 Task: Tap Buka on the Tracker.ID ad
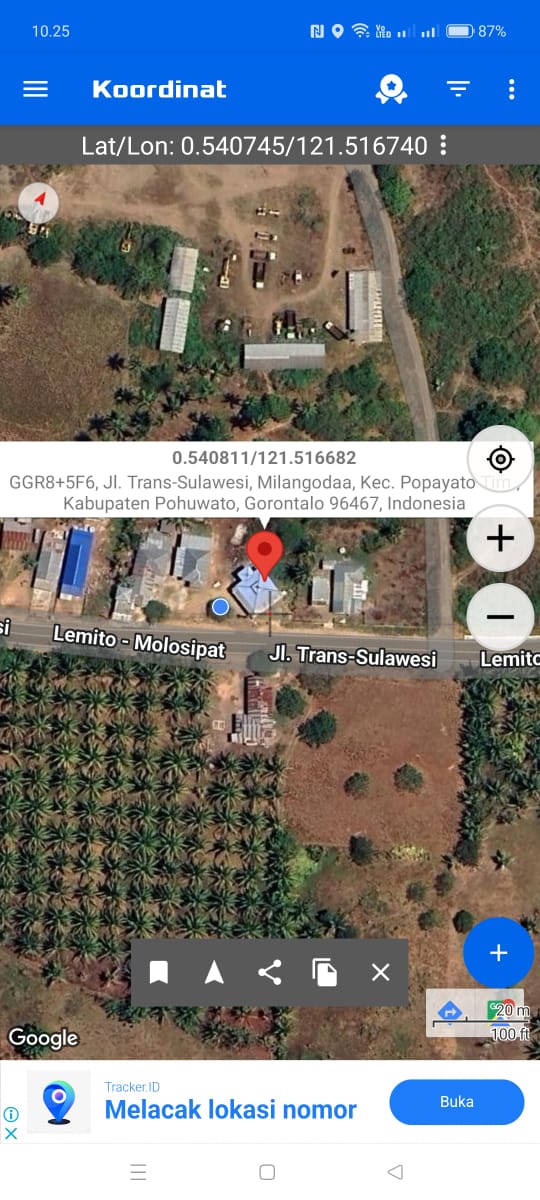[x=457, y=1102]
